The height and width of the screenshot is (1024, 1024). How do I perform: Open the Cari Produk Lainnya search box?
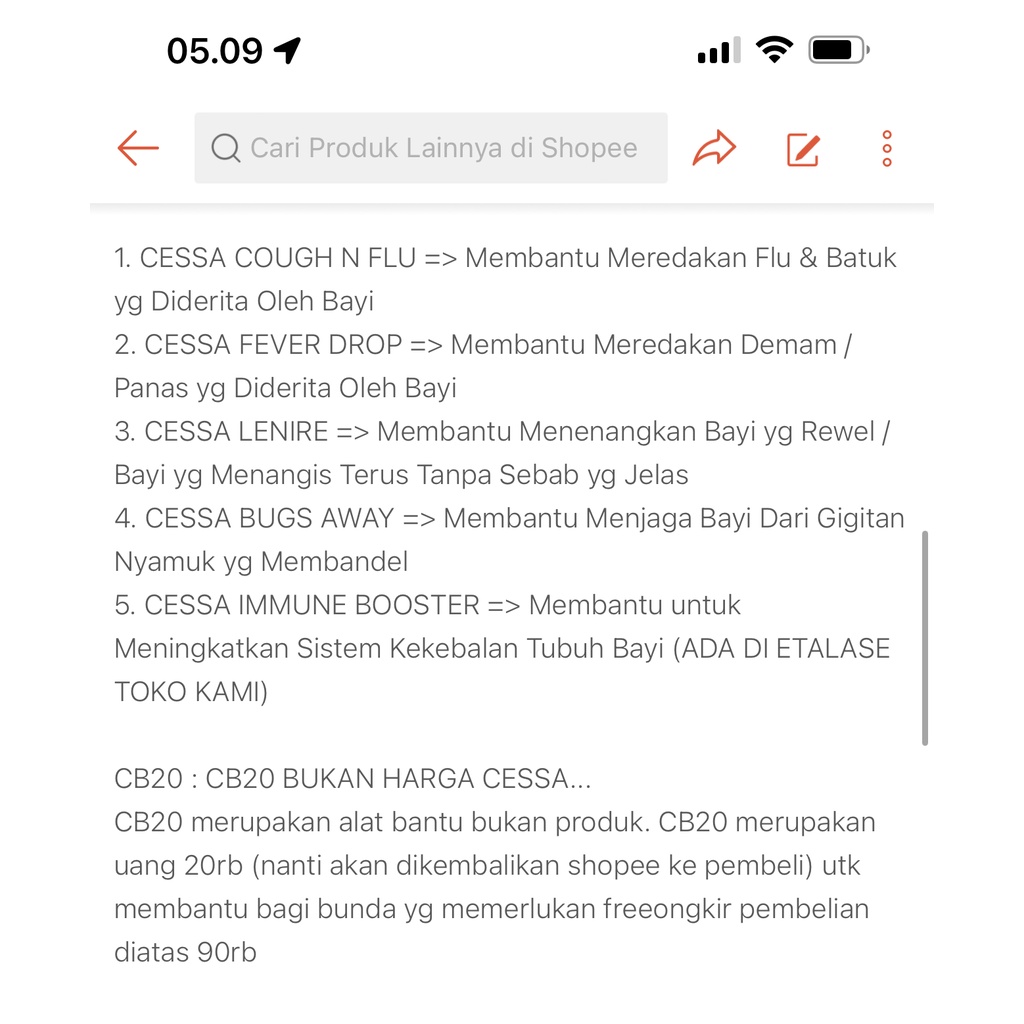coord(431,148)
